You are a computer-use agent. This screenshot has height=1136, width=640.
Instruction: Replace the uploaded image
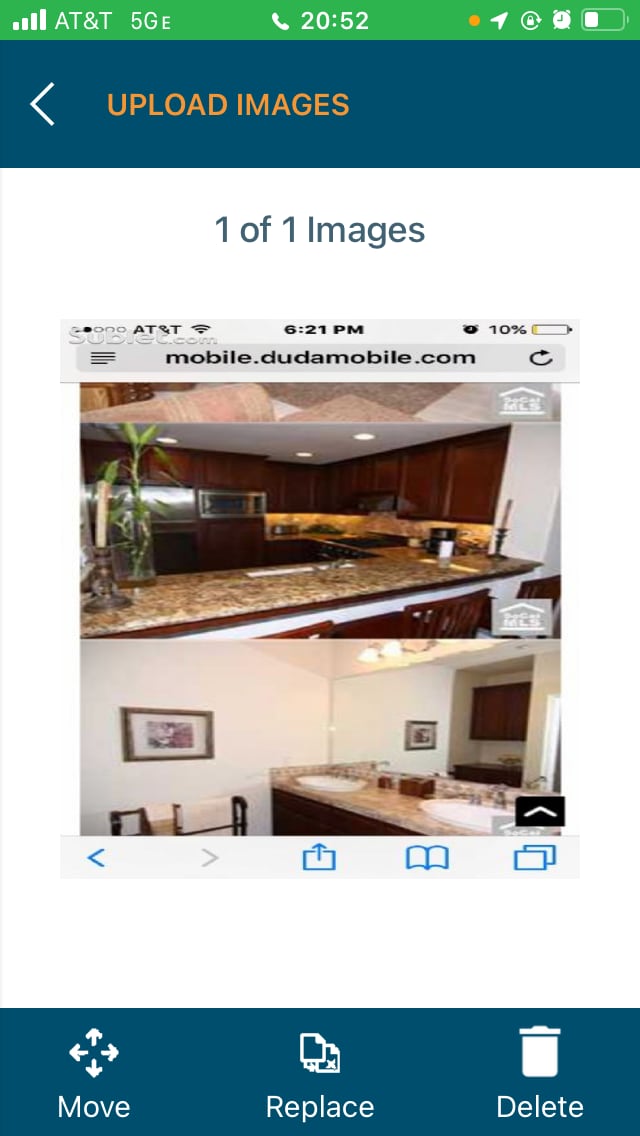click(320, 1072)
